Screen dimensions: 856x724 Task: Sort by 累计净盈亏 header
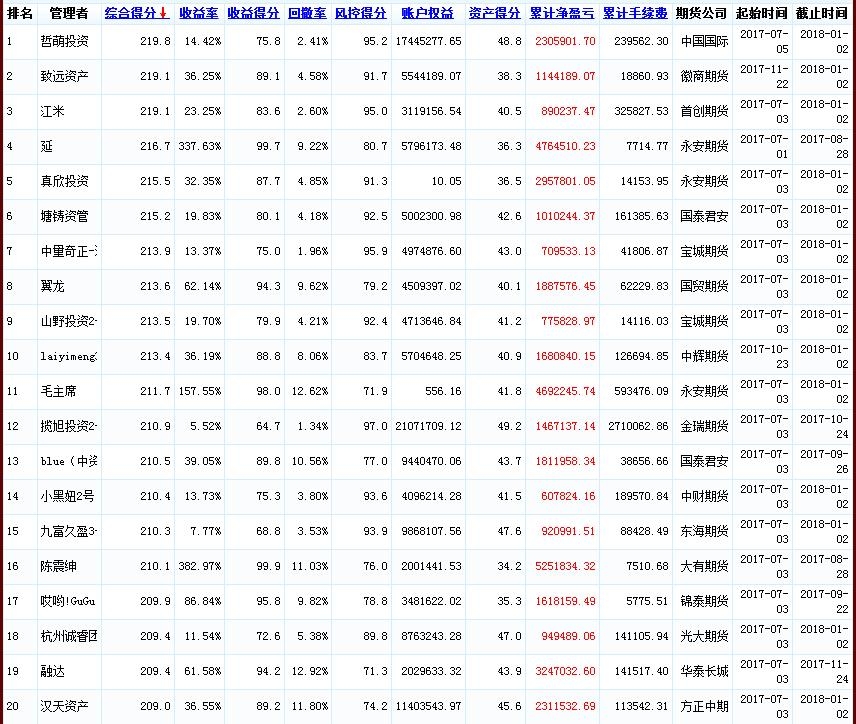[x=561, y=13]
